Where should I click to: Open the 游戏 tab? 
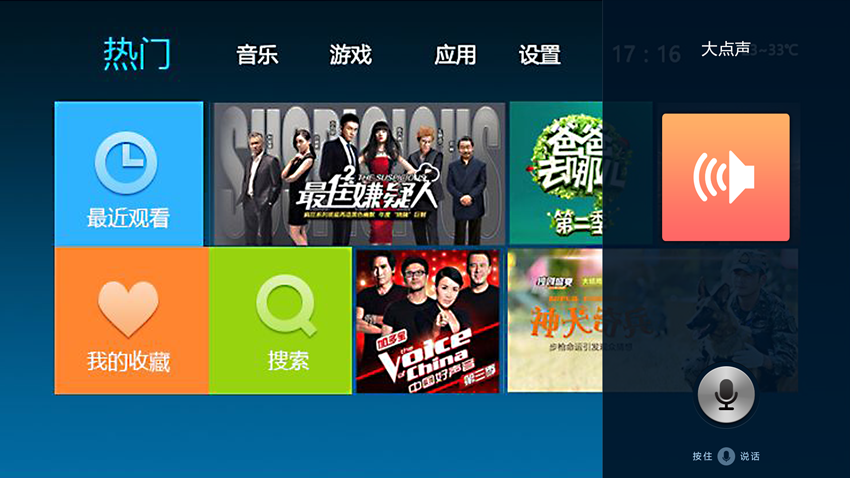350,55
